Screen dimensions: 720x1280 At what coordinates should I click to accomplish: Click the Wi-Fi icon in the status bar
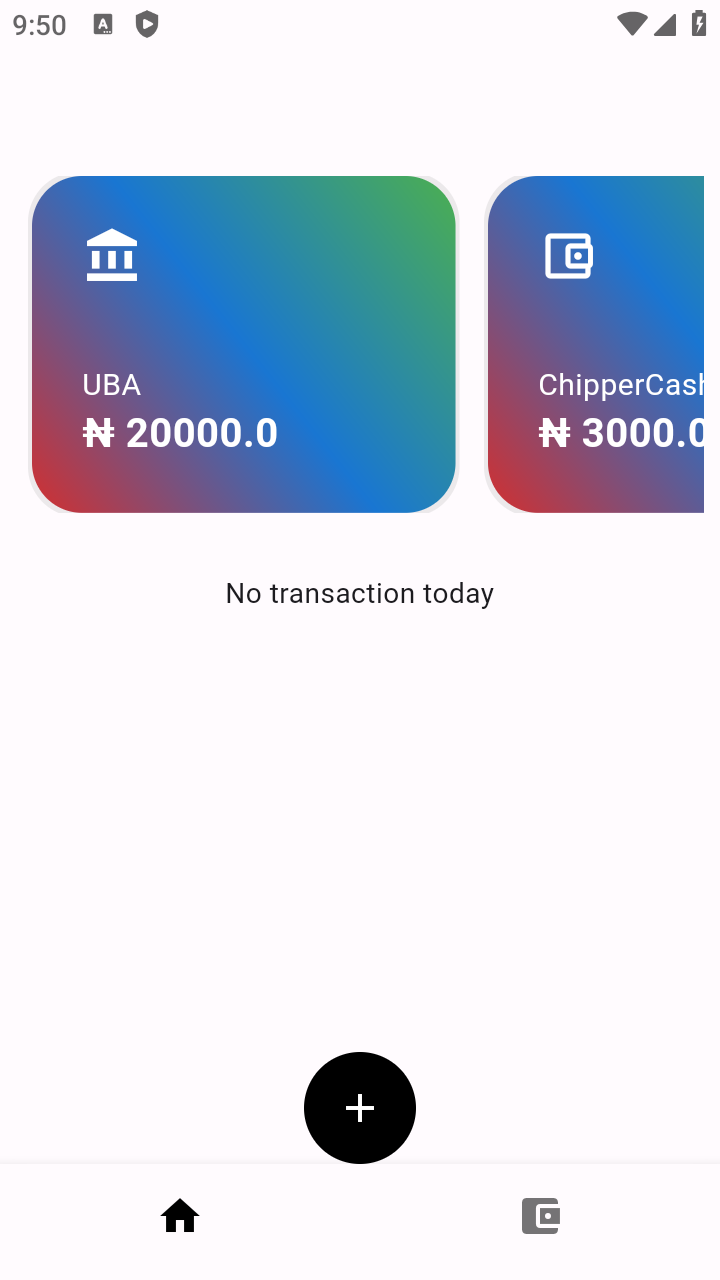(x=632, y=24)
